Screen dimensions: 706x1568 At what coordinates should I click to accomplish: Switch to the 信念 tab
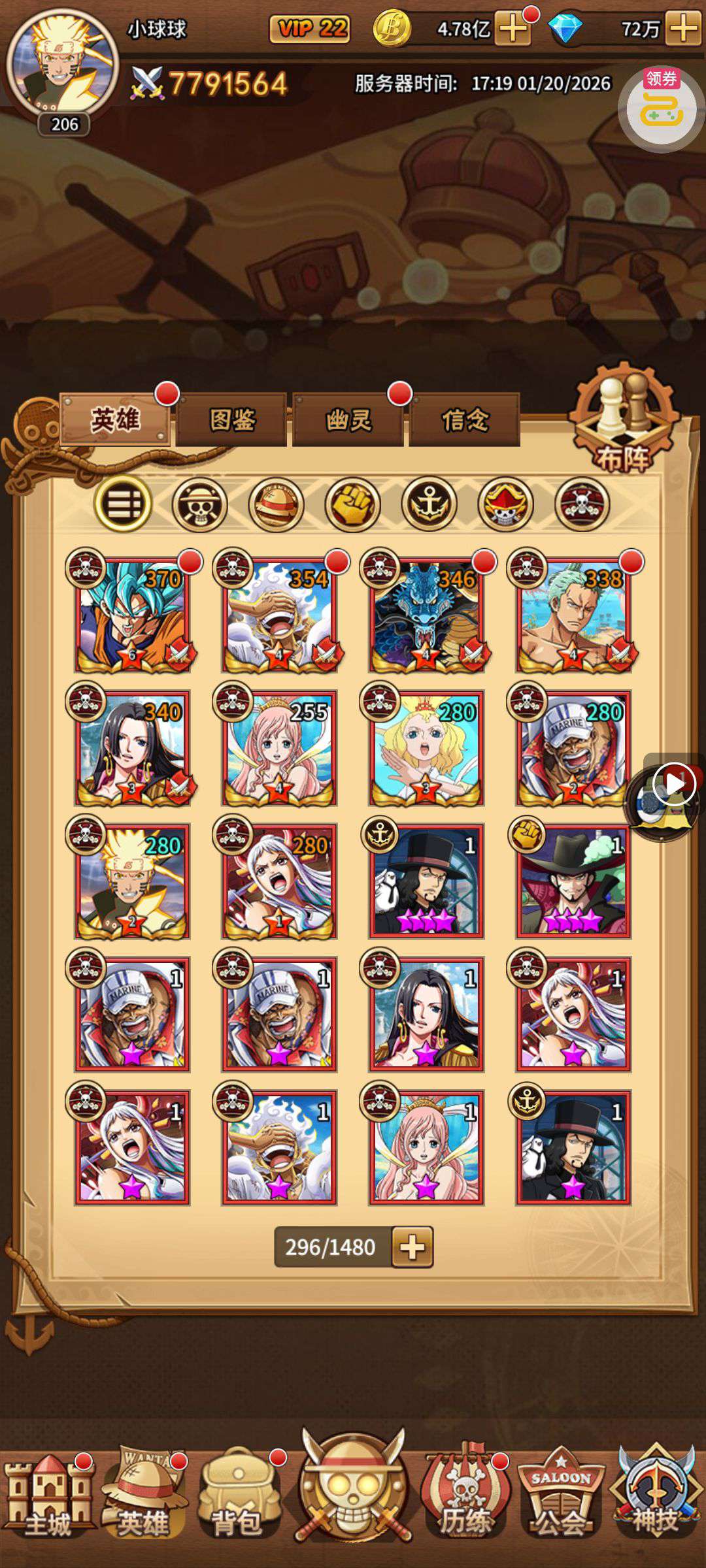point(465,419)
